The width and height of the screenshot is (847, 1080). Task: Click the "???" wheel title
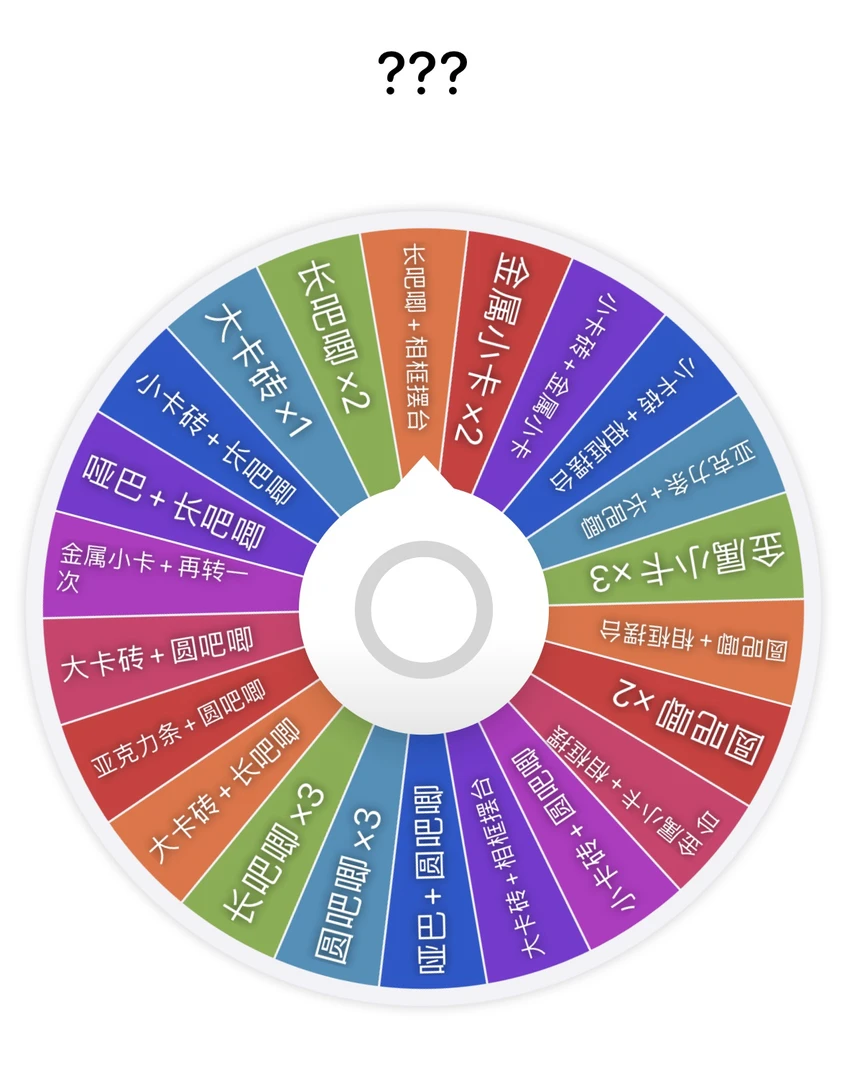point(423,70)
